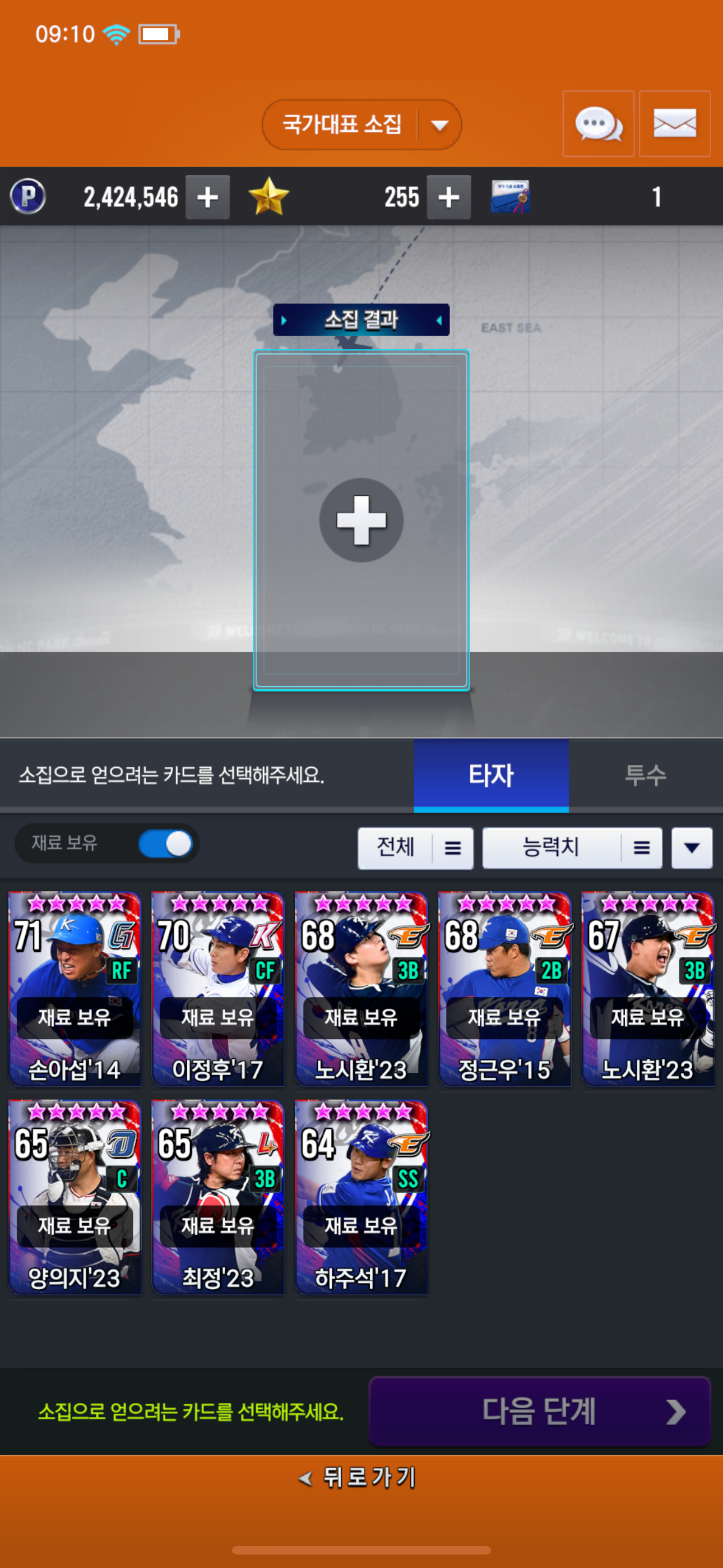Image resolution: width=723 pixels, height=1568 pixels.
Task: Go back with 뒤로가기
Action: (358, 1477)
